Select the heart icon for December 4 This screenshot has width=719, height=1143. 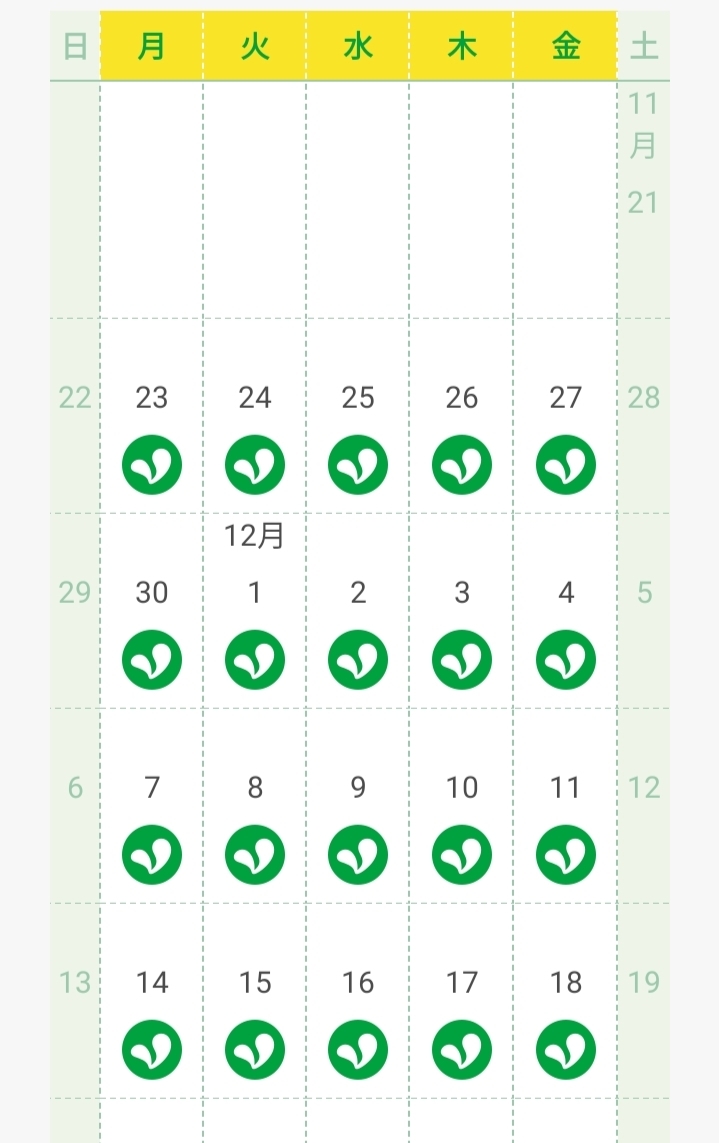click(566, 660)
